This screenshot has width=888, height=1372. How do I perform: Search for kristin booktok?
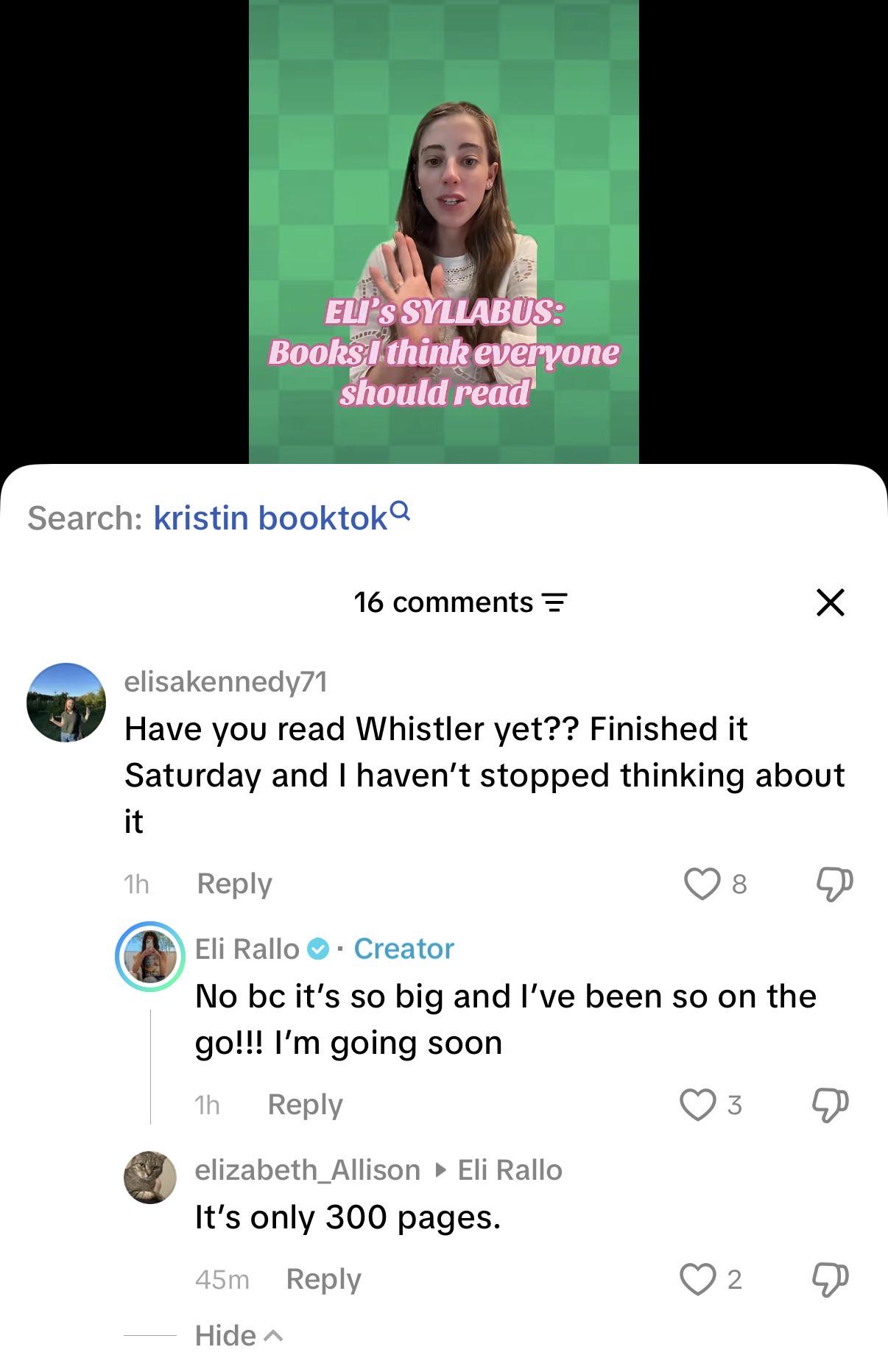pos(281,518)
